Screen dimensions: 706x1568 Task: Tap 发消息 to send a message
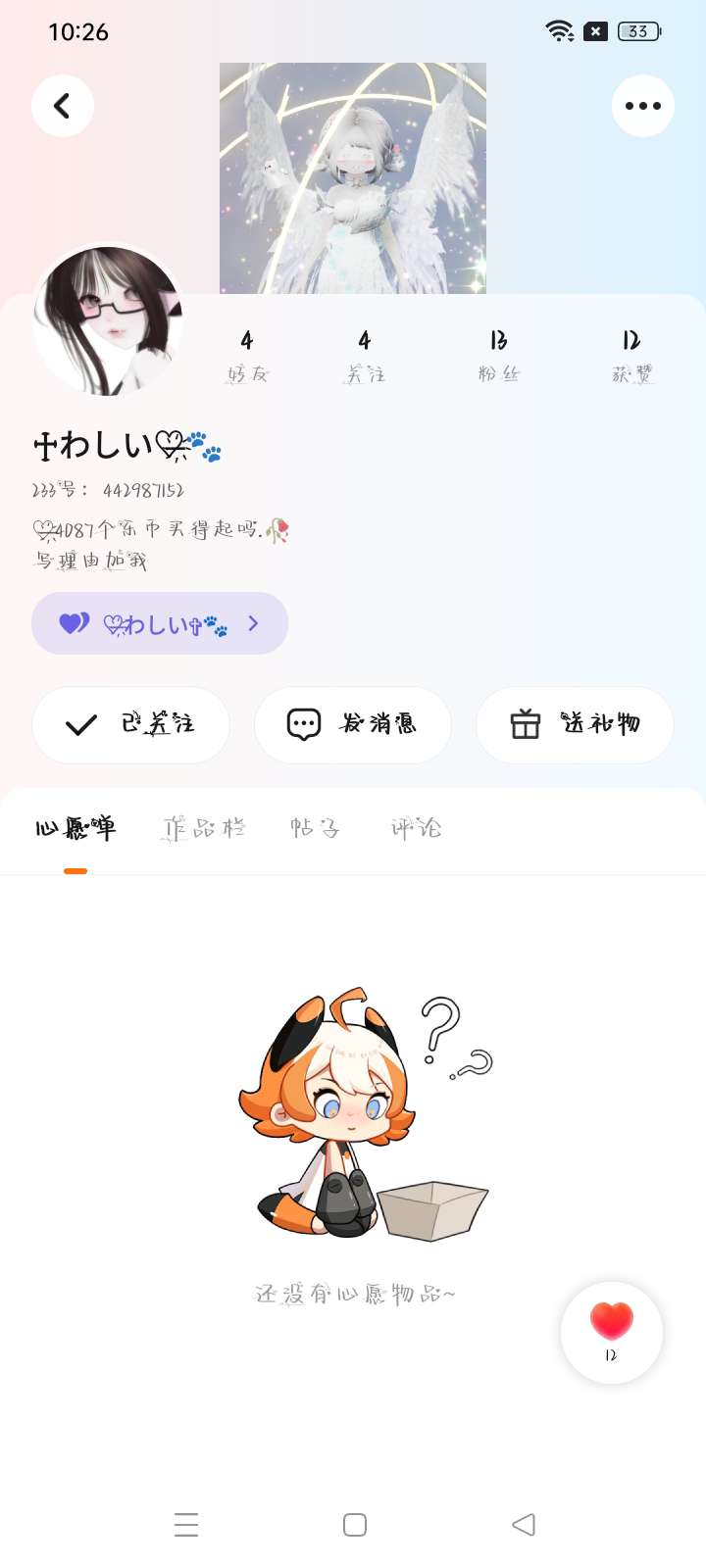[x=353, y=724]
